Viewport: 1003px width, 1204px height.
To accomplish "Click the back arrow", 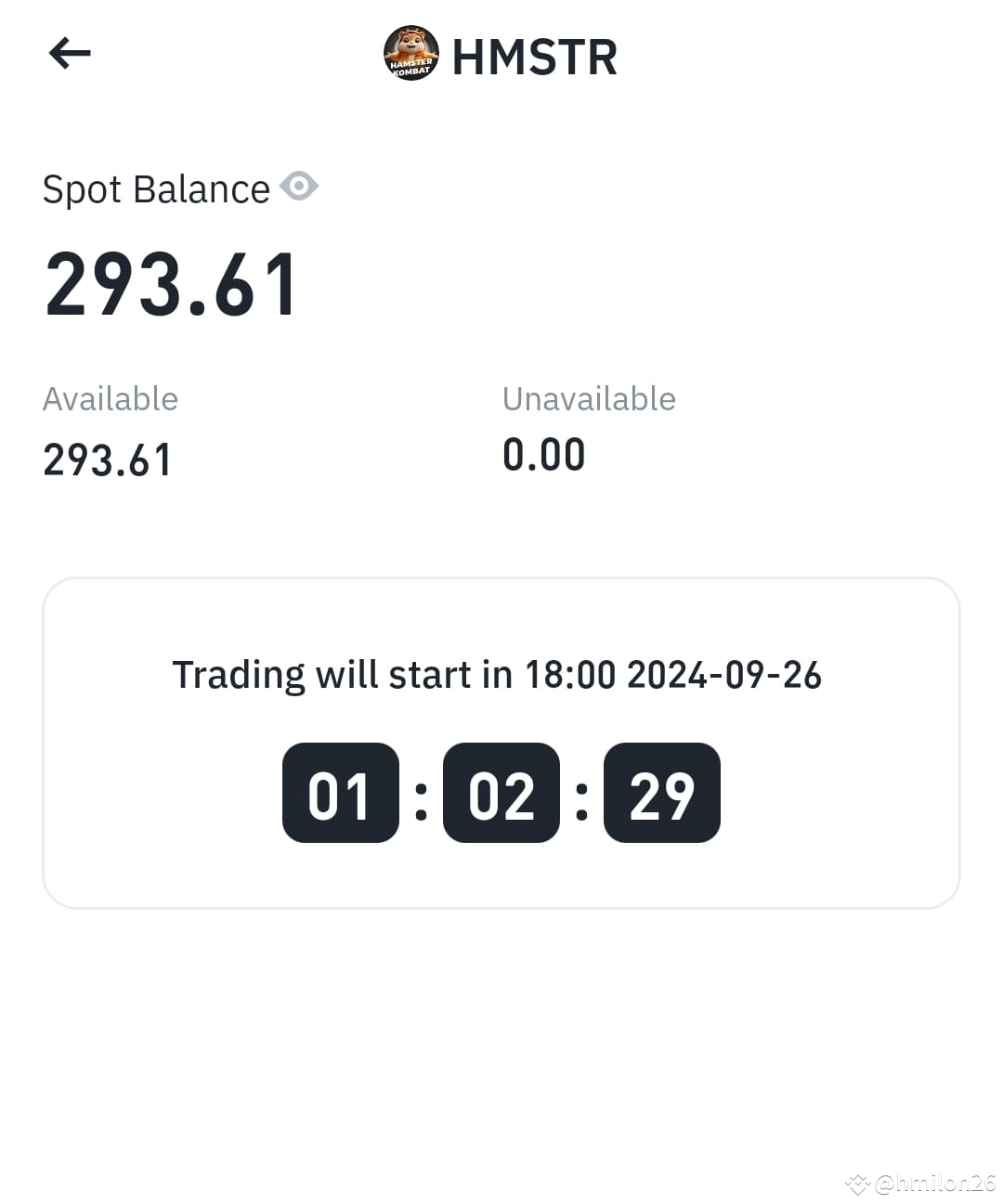I will (70, 54).
